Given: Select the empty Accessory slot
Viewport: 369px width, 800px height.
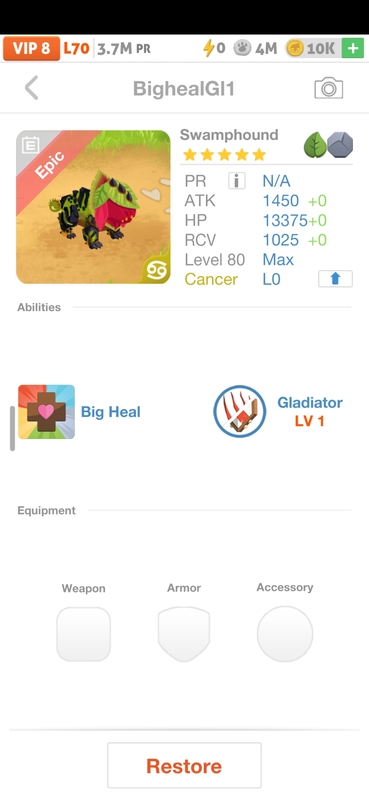Looking at the screenshot, I should 285,634.
